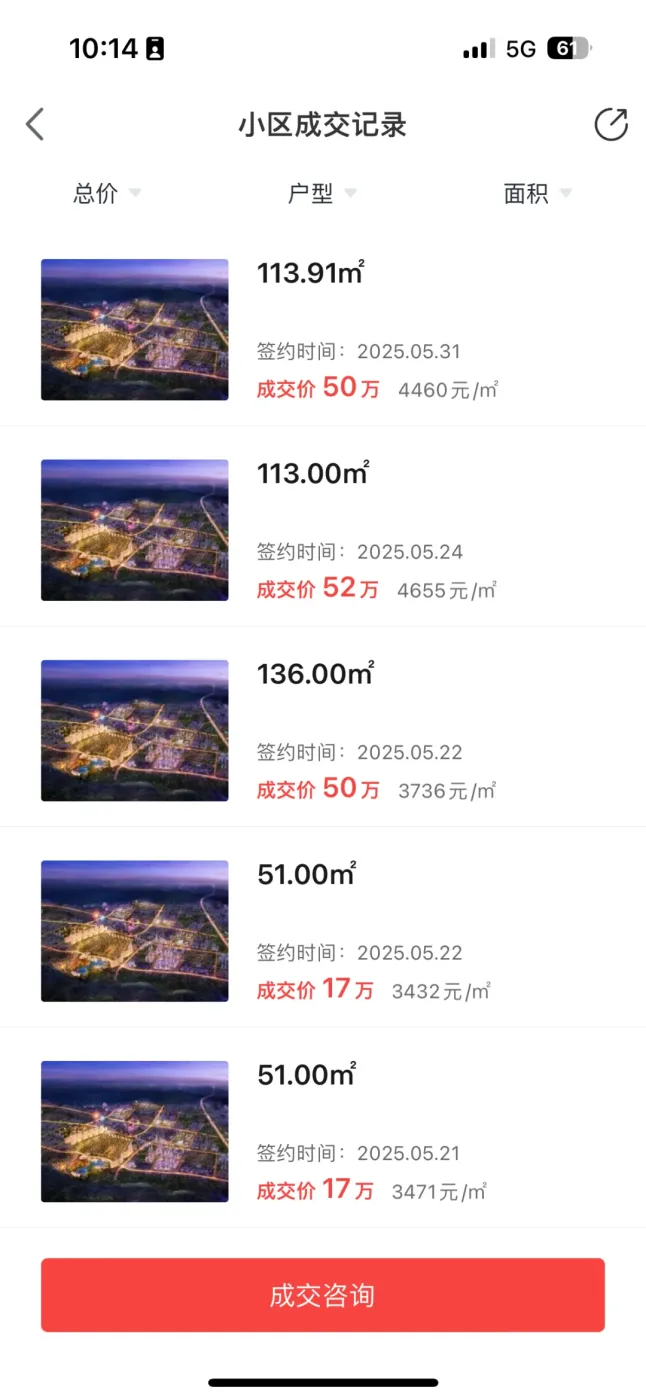This screenshot has width=646, height=1400.
Task: Open the 113.91㎡ record signed 2025.05.31
Action: coord(322,330)
